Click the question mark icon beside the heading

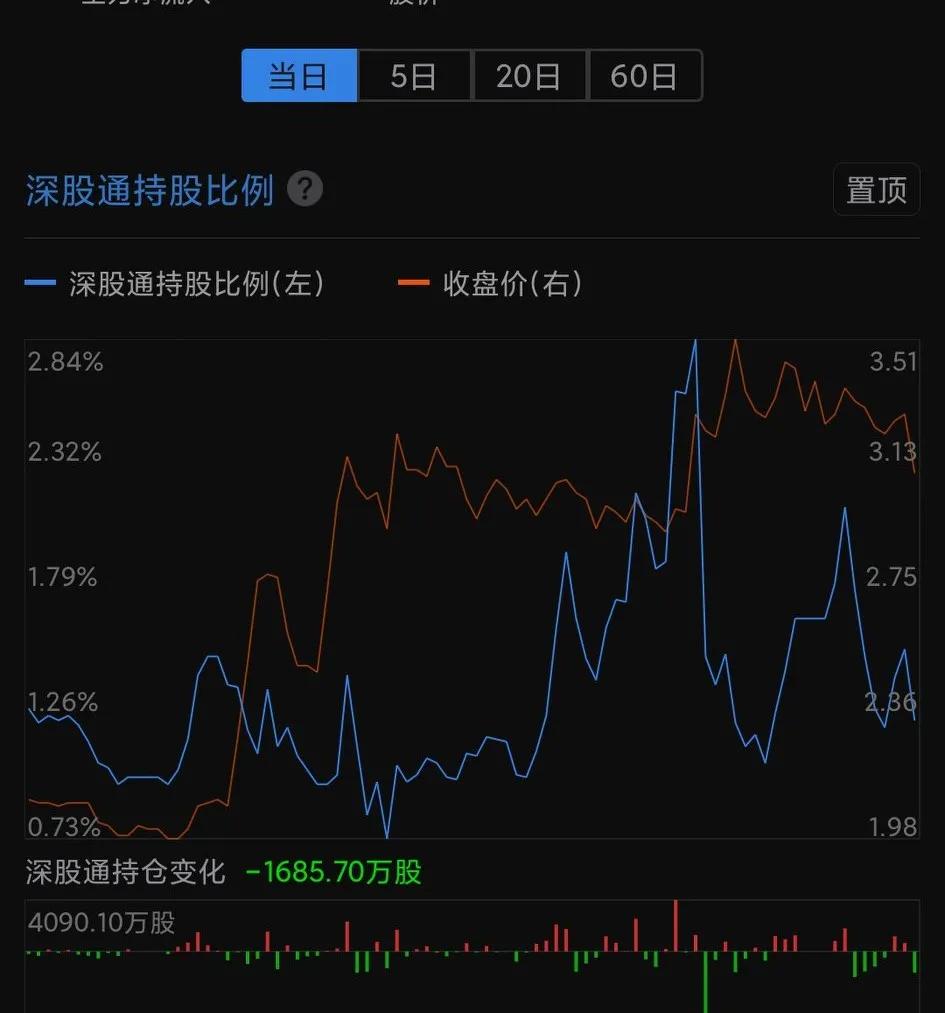click(304, 189)
